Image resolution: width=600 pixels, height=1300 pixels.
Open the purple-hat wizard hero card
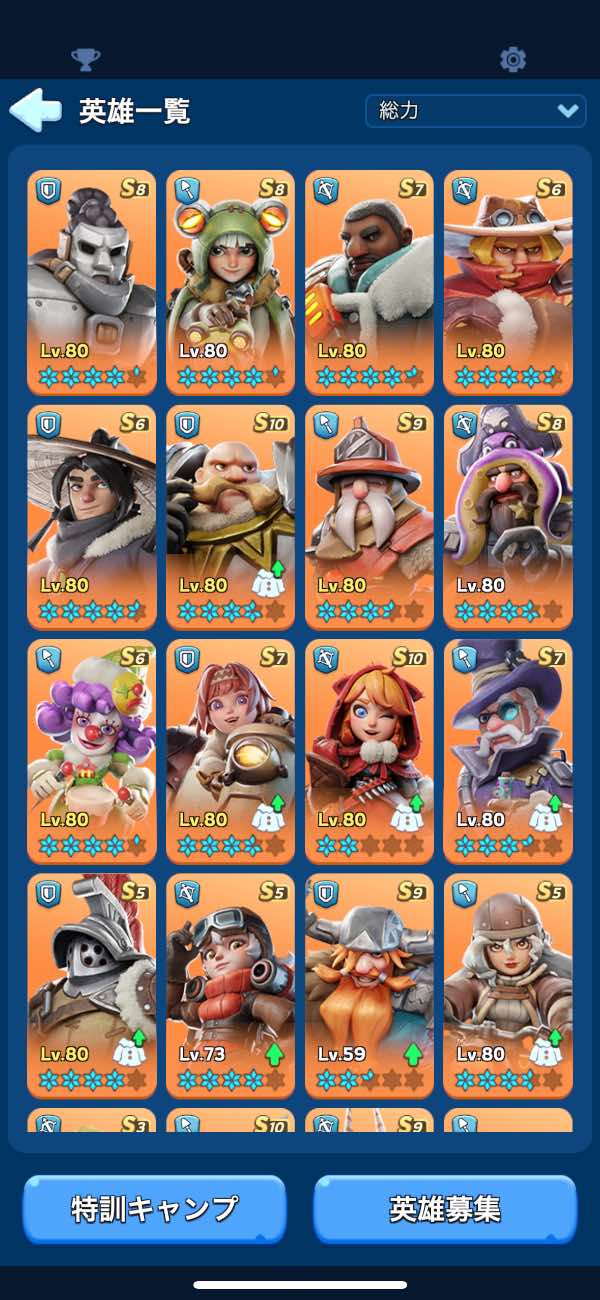tap(508, 750)
